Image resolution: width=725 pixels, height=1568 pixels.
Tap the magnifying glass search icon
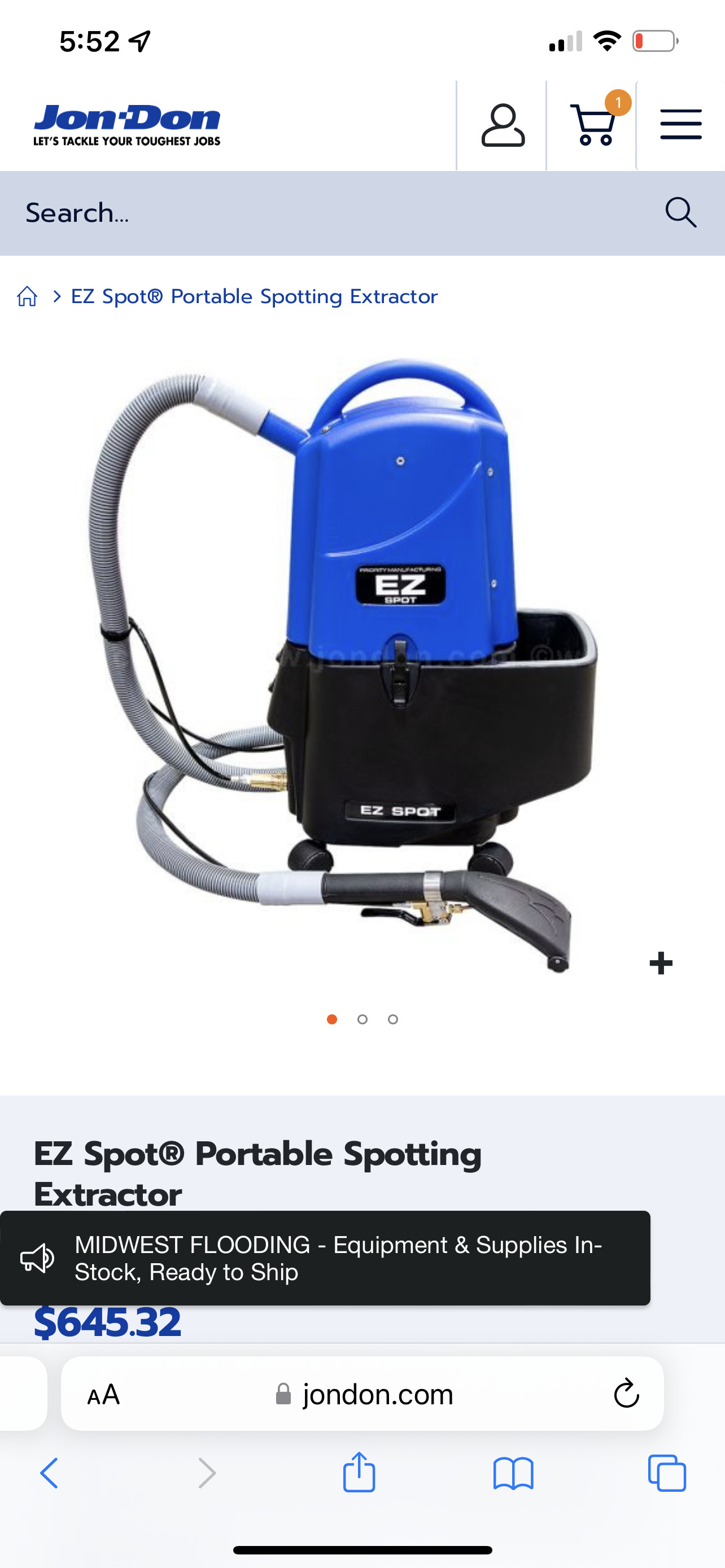[x=680, y=213]
